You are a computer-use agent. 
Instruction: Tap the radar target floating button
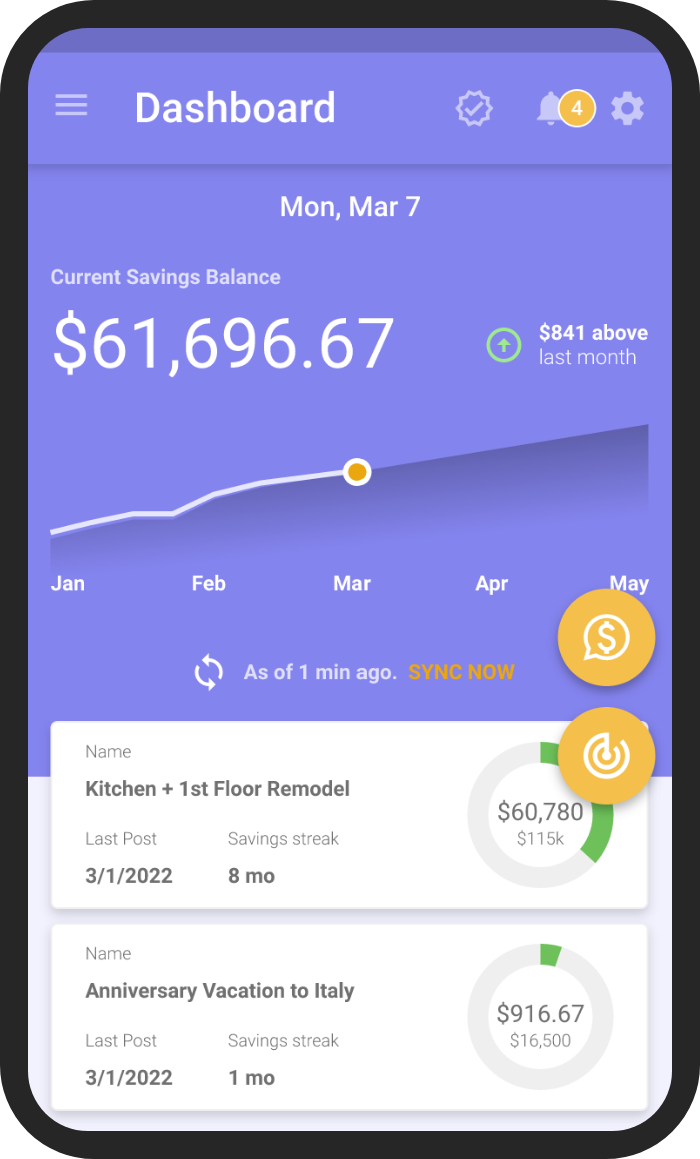pyautogui.click(x=606, y=755)
